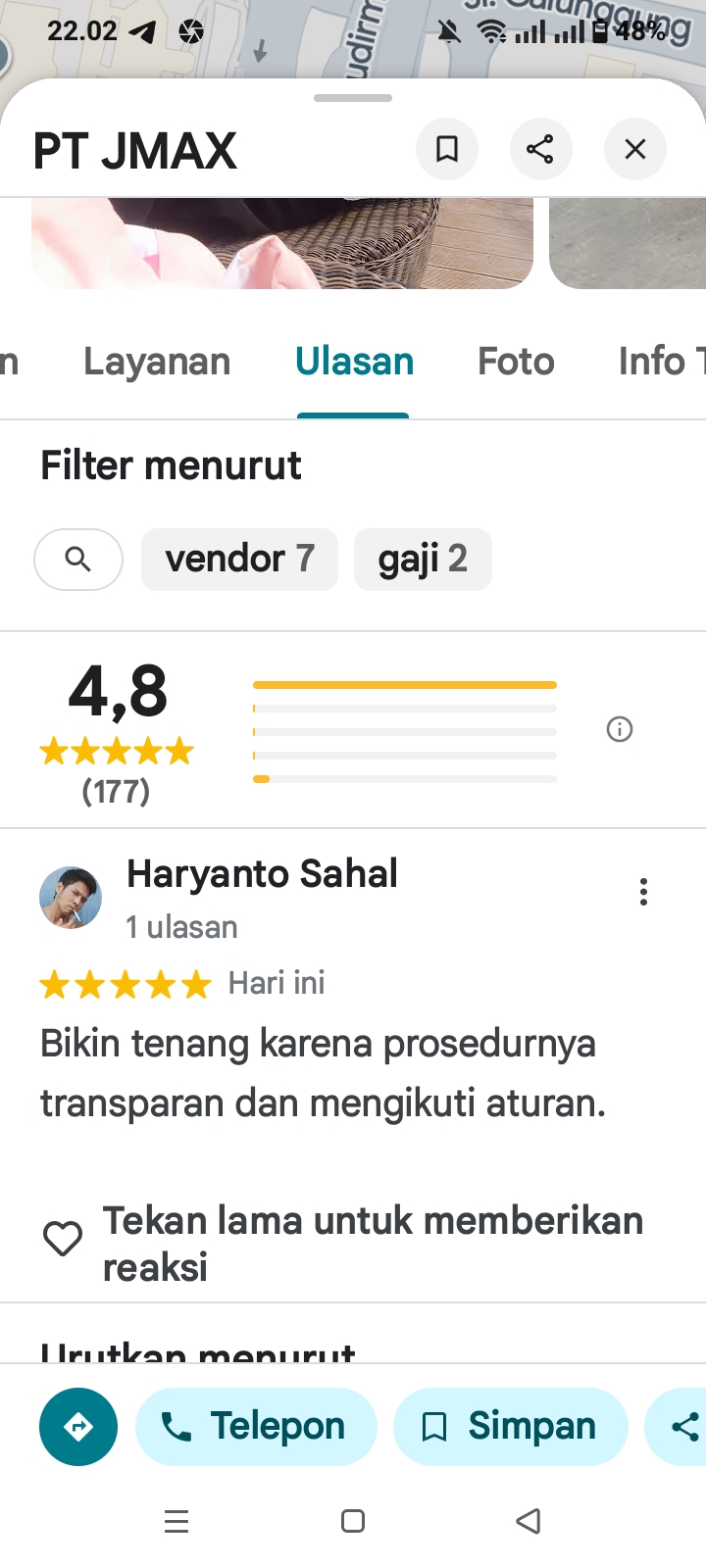Image resolution: width=706 pixels, height=1568 pixels.
Task: Open Haryanto Sahal's reviewer profile
Action: point(71,897)
